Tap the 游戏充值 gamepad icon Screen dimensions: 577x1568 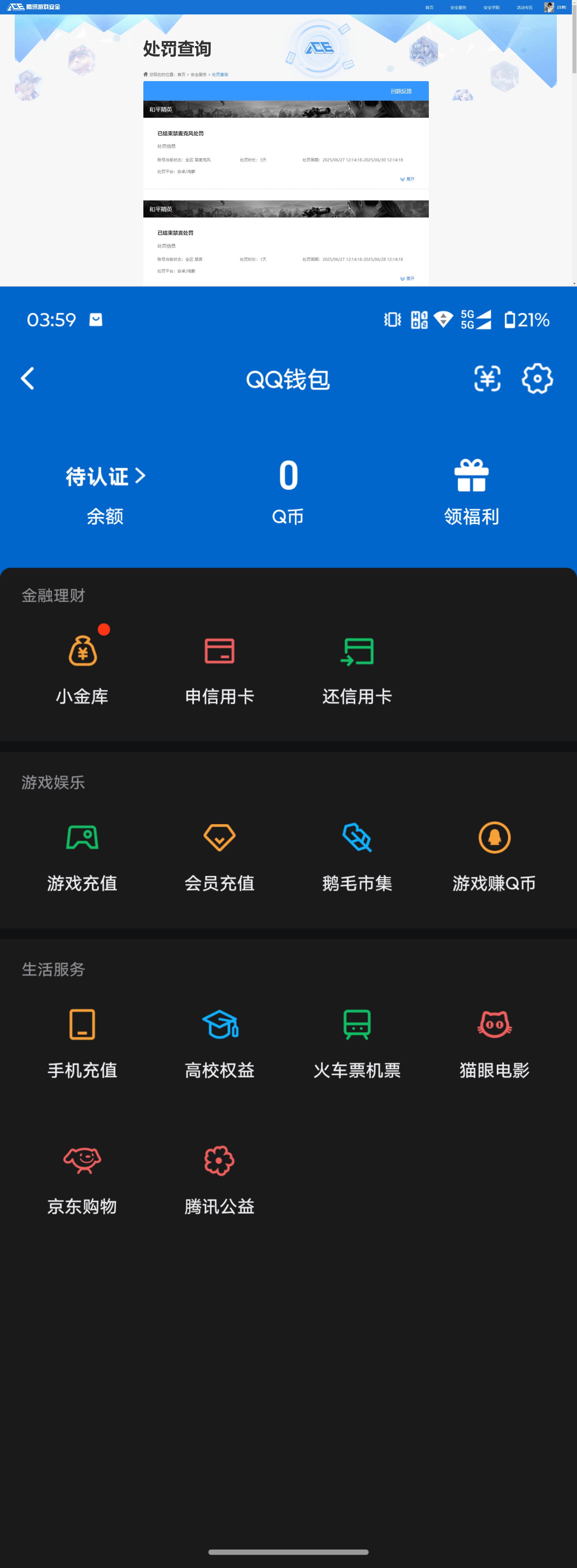tap(83, 838)
